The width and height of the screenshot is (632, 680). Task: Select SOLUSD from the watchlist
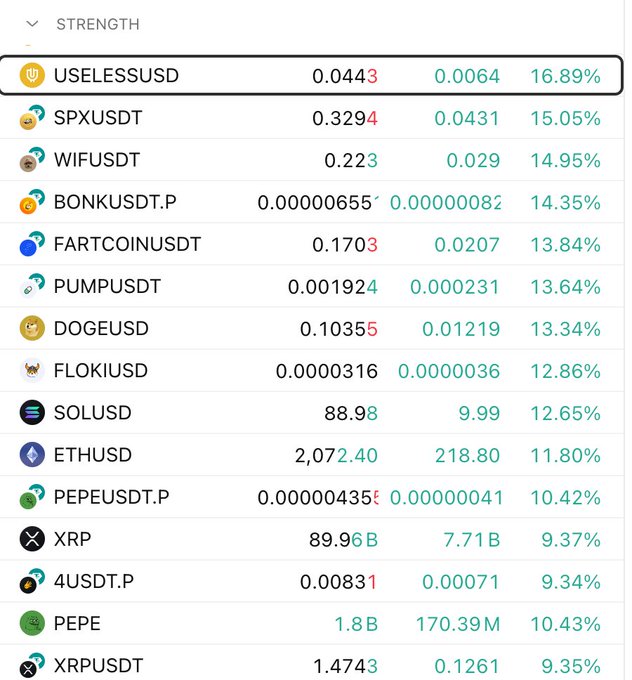coord(93,413)
